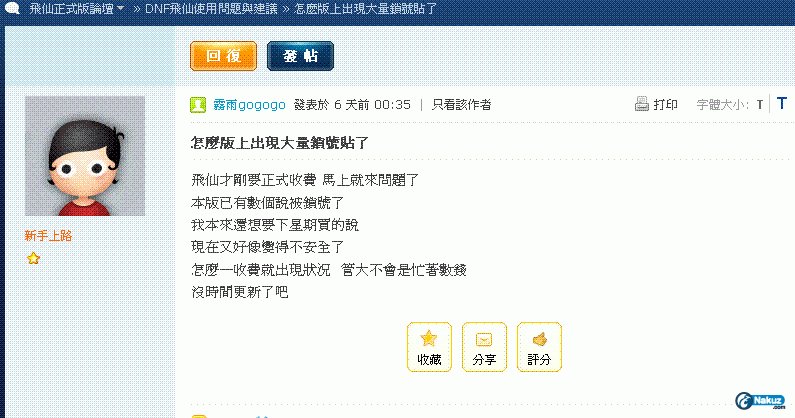Share the thread via 分享
The image size is (795, 418).
[484, 347]
